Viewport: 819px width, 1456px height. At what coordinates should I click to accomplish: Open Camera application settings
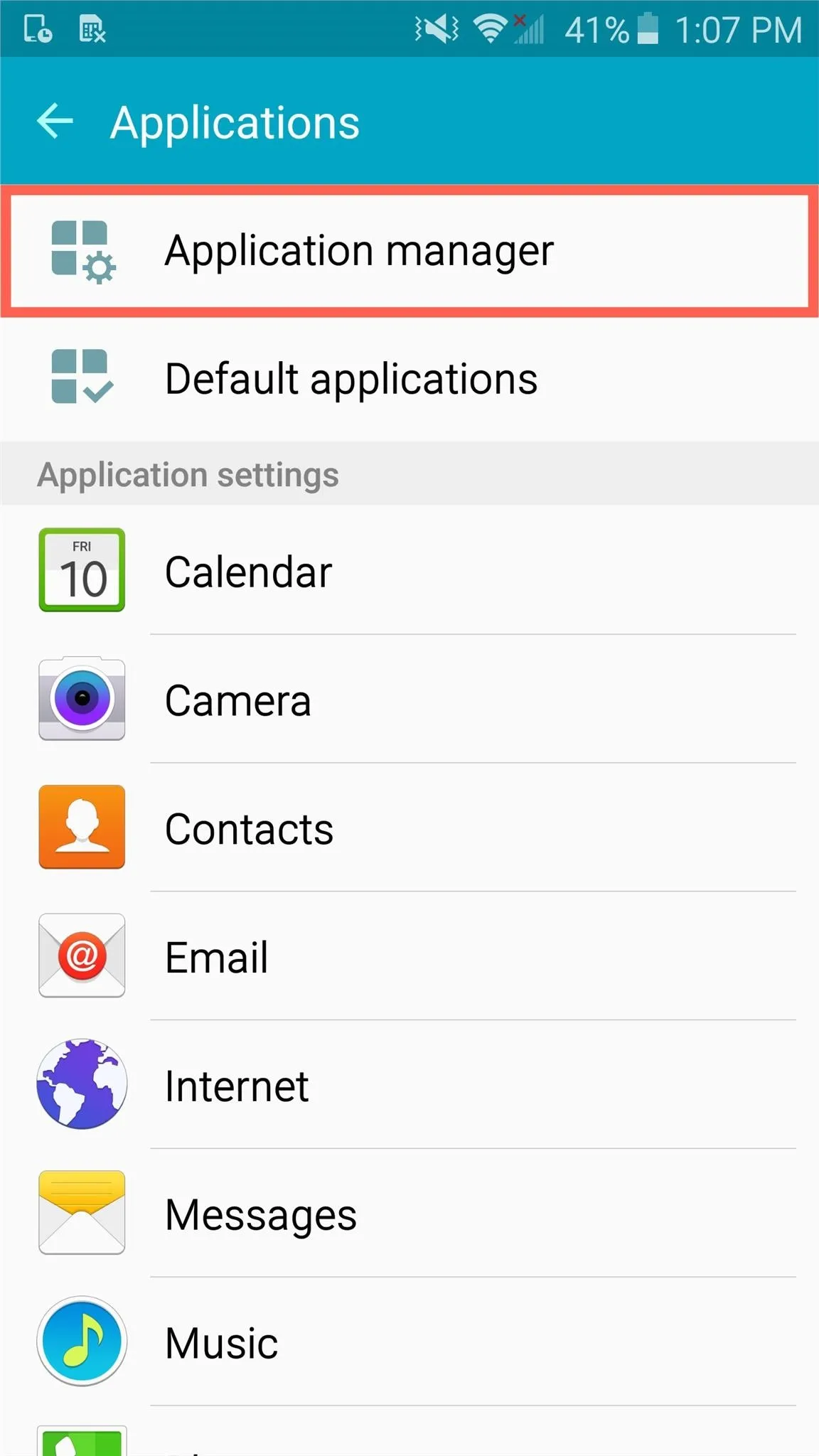[409, 699]
